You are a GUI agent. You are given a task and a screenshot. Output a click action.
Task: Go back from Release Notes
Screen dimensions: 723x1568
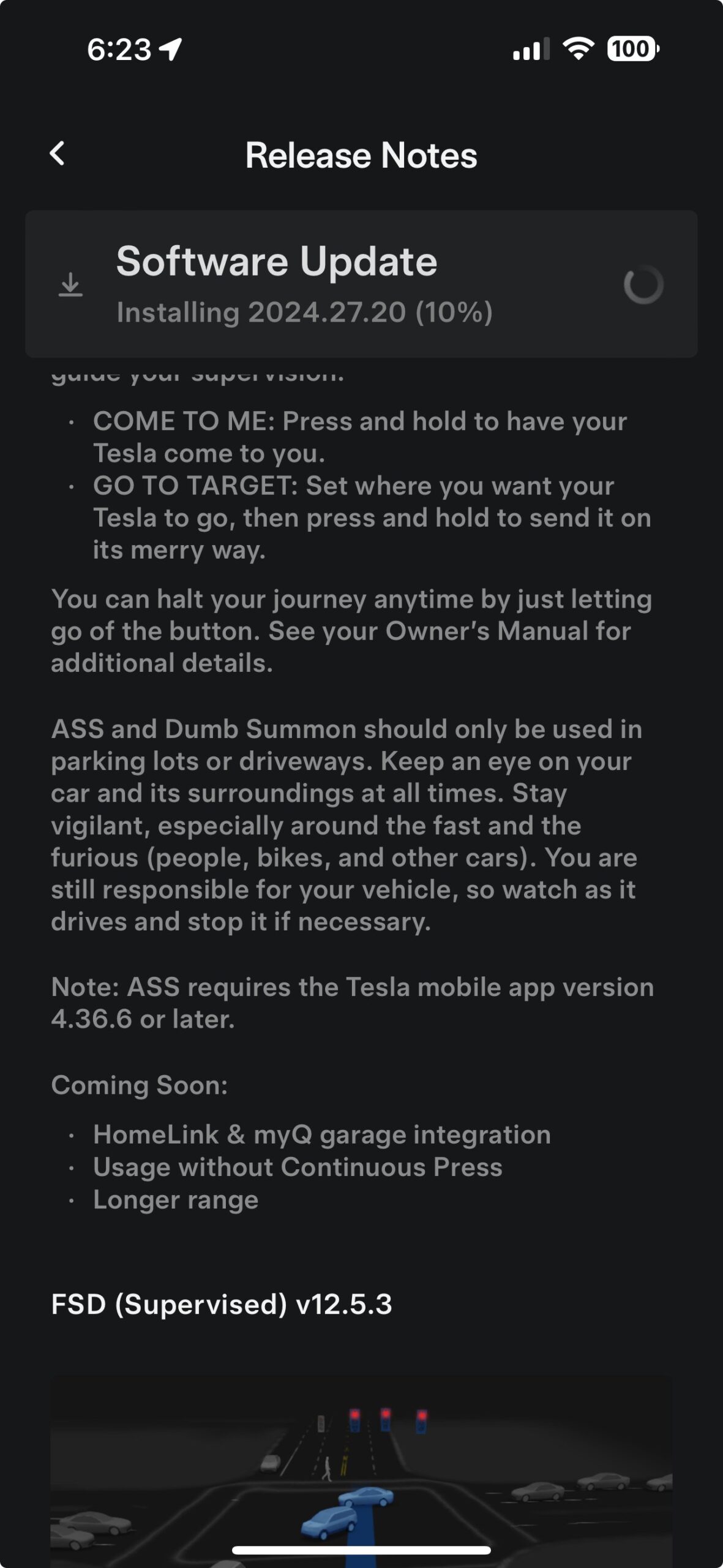pyautogui.click(x=57, y=154)
